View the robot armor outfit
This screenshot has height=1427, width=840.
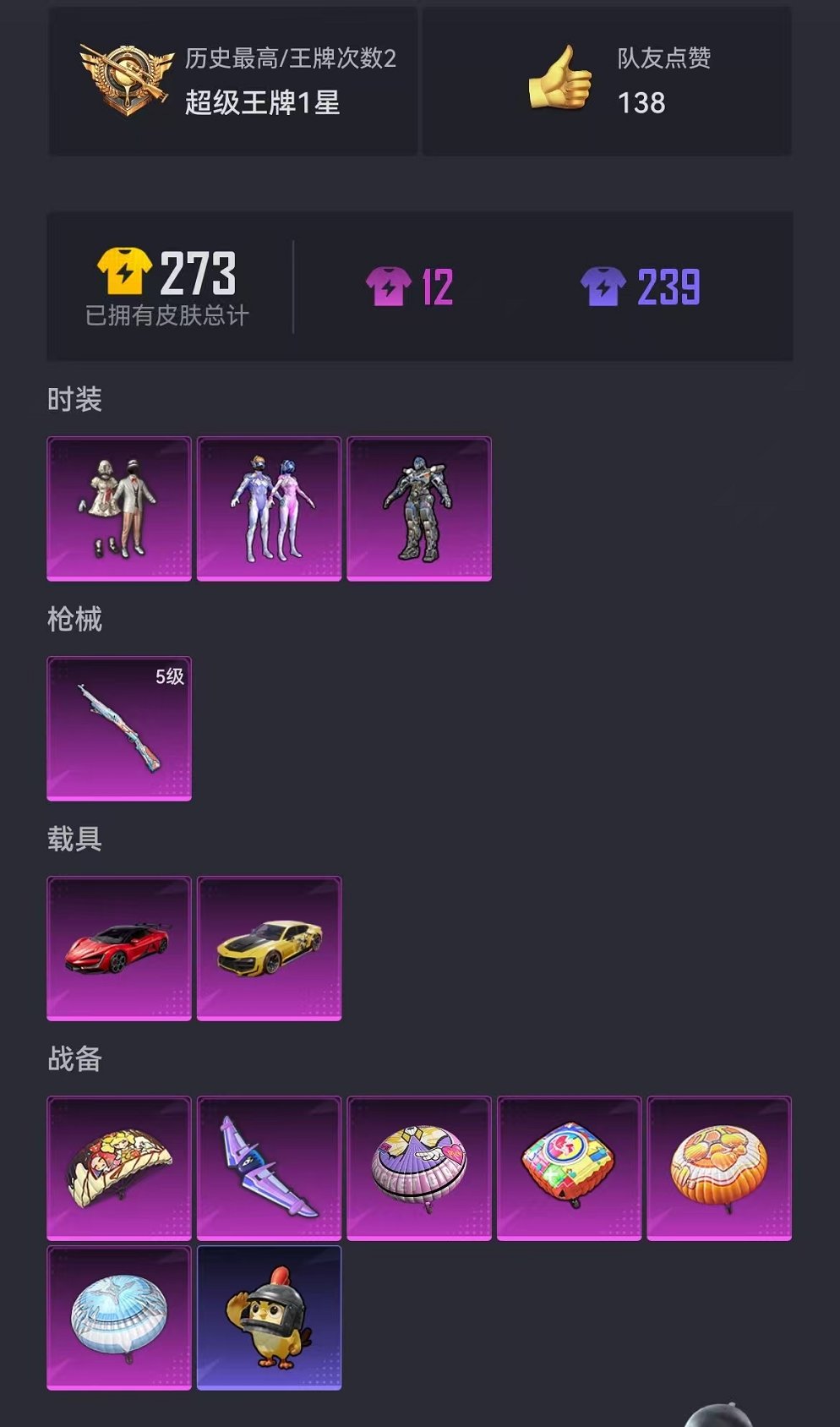[x=419, y=509]
